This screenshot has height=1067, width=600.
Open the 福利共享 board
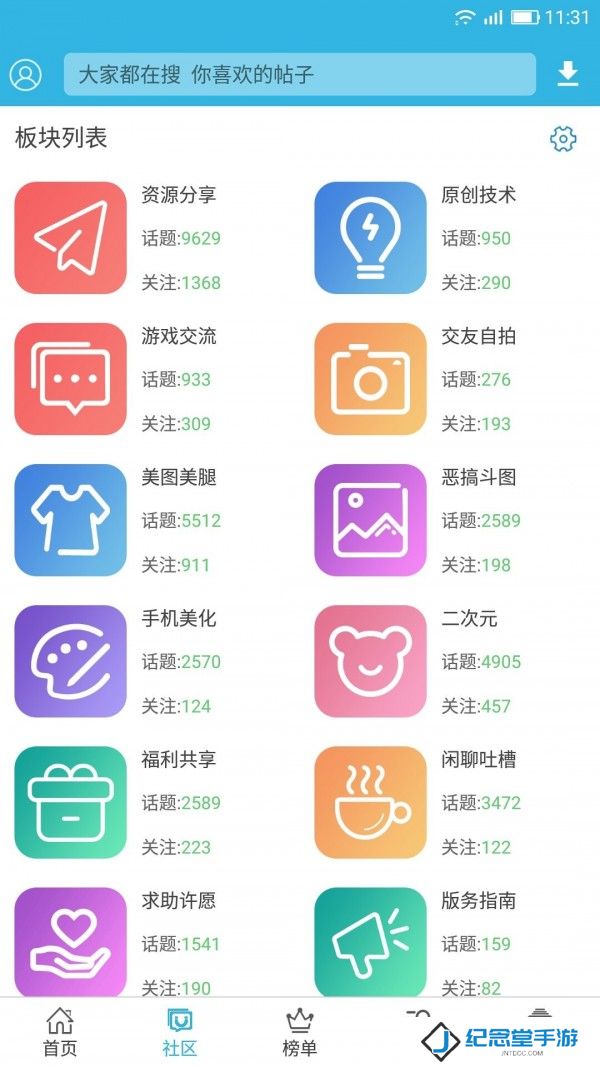[x=71, y=802]
